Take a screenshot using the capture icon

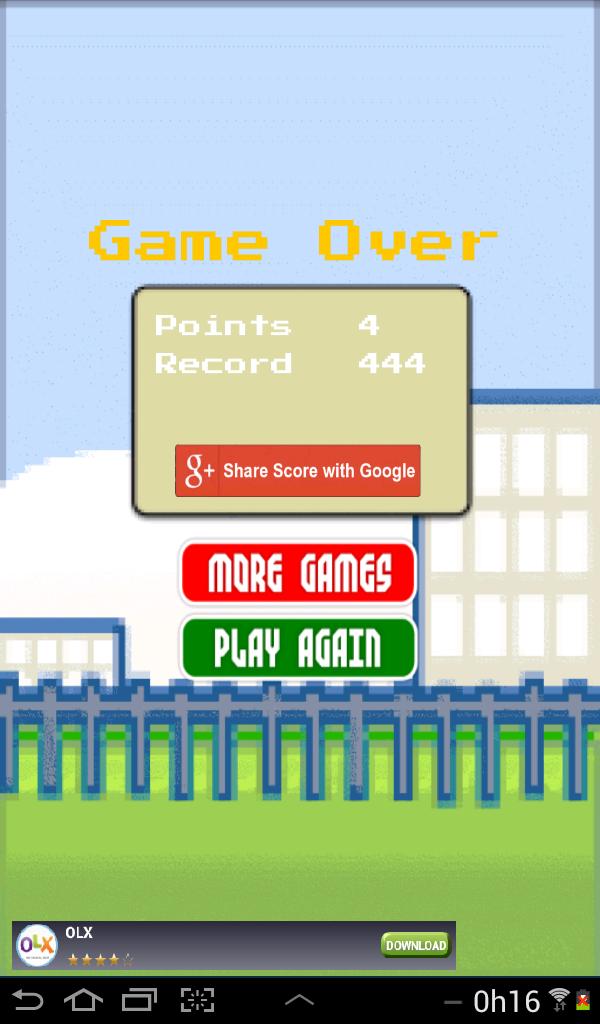pos(197,999)
